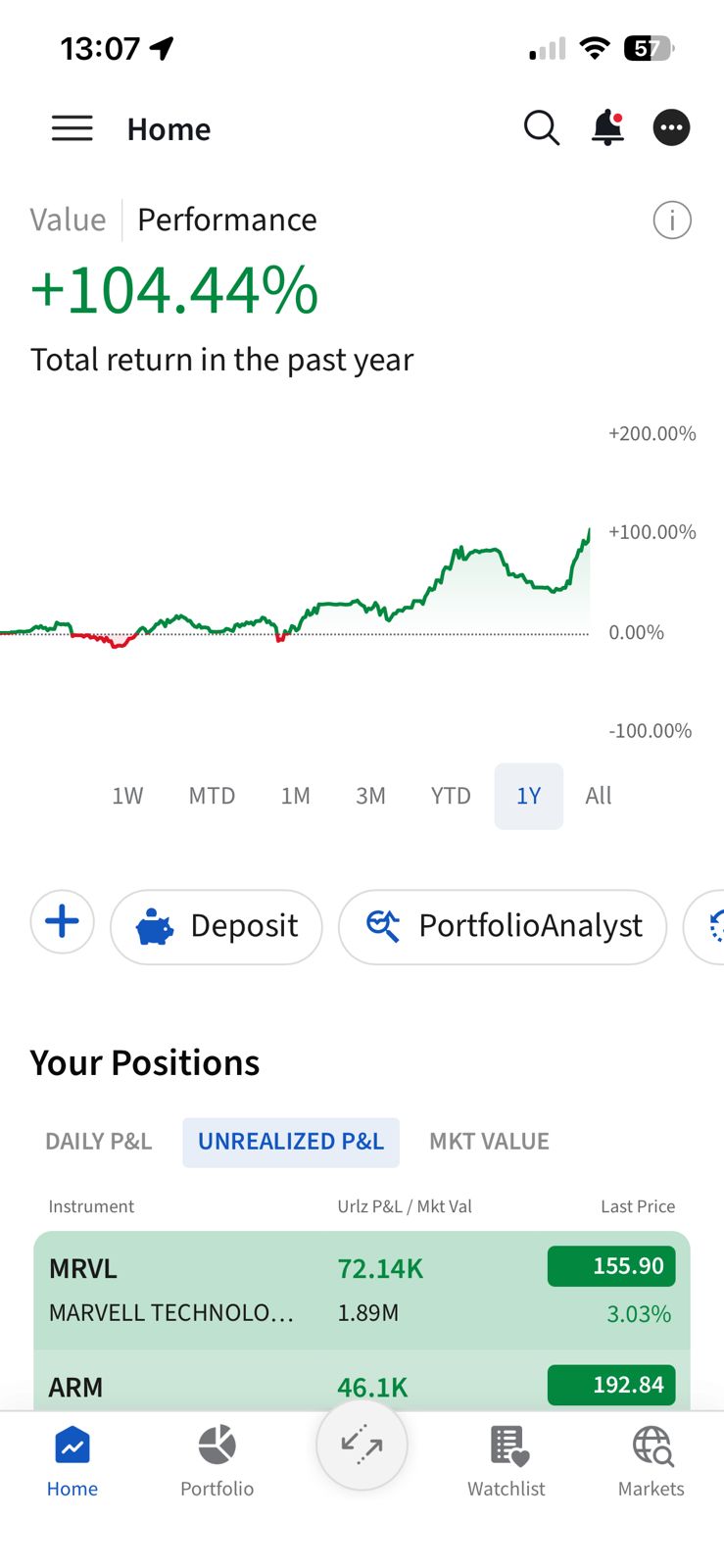Tap the center expand arrows button

tap(362, 1445)
